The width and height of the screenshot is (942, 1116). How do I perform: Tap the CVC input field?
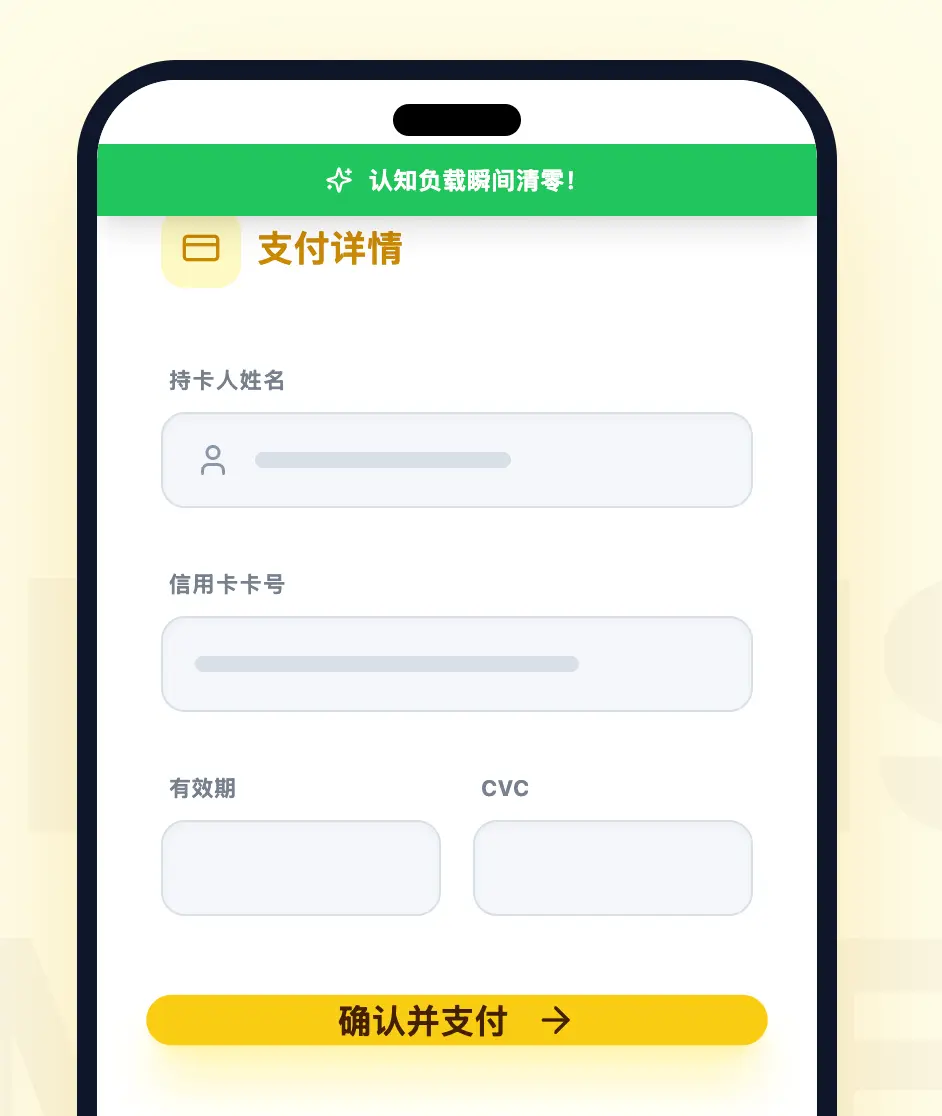[612, 868]
